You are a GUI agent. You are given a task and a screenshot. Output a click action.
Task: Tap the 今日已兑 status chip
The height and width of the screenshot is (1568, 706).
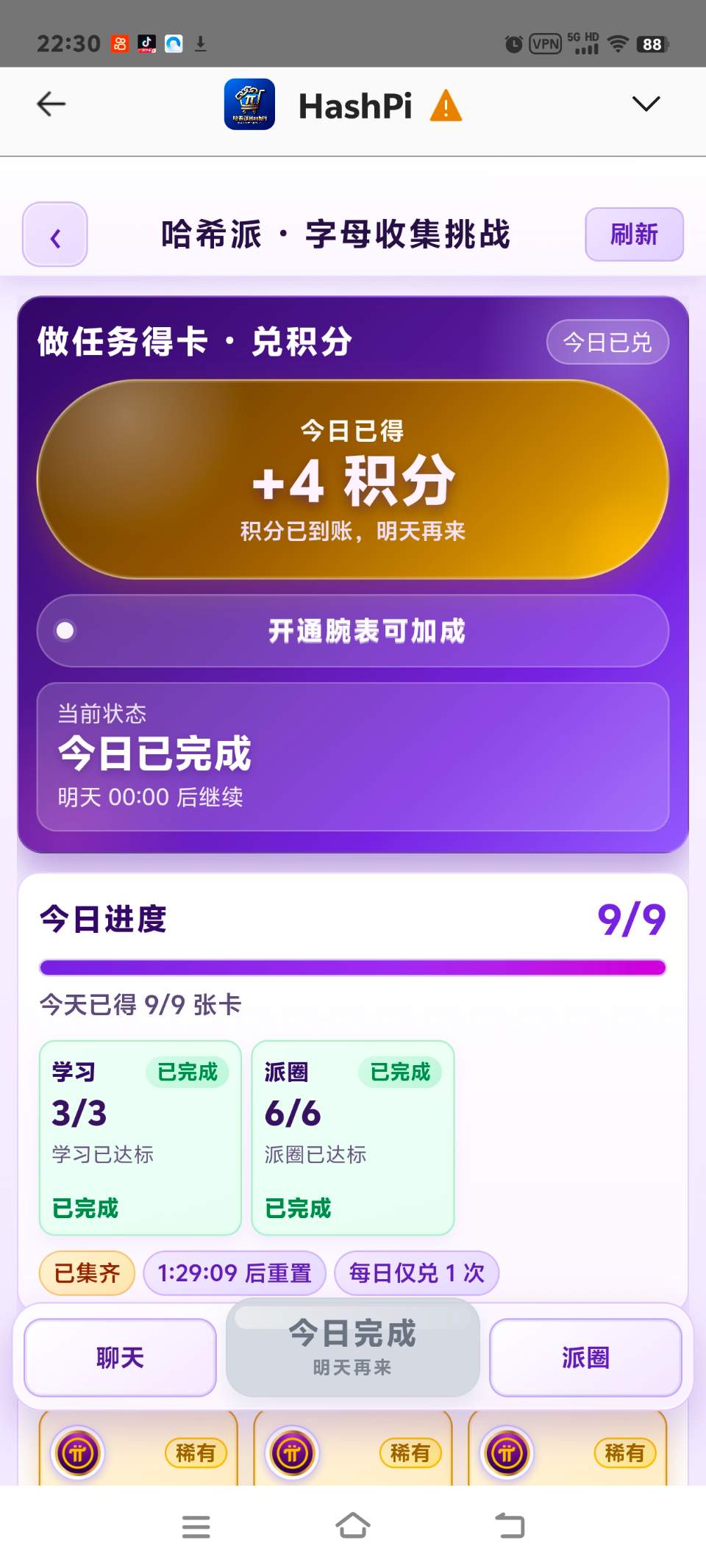(607, 342)
